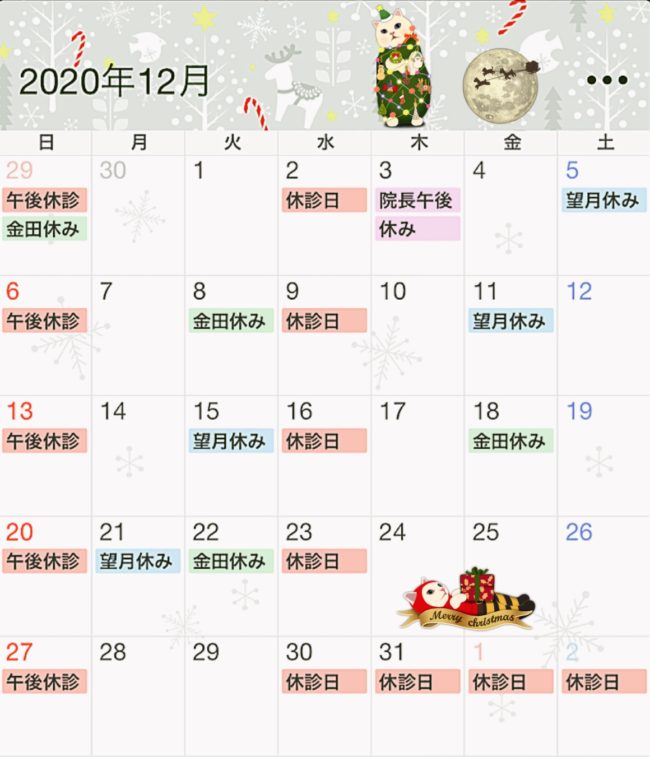Viewport: 650px width, 757px height.
Task: Open the 午後休診 event on December 6
Action: point(45,321)
